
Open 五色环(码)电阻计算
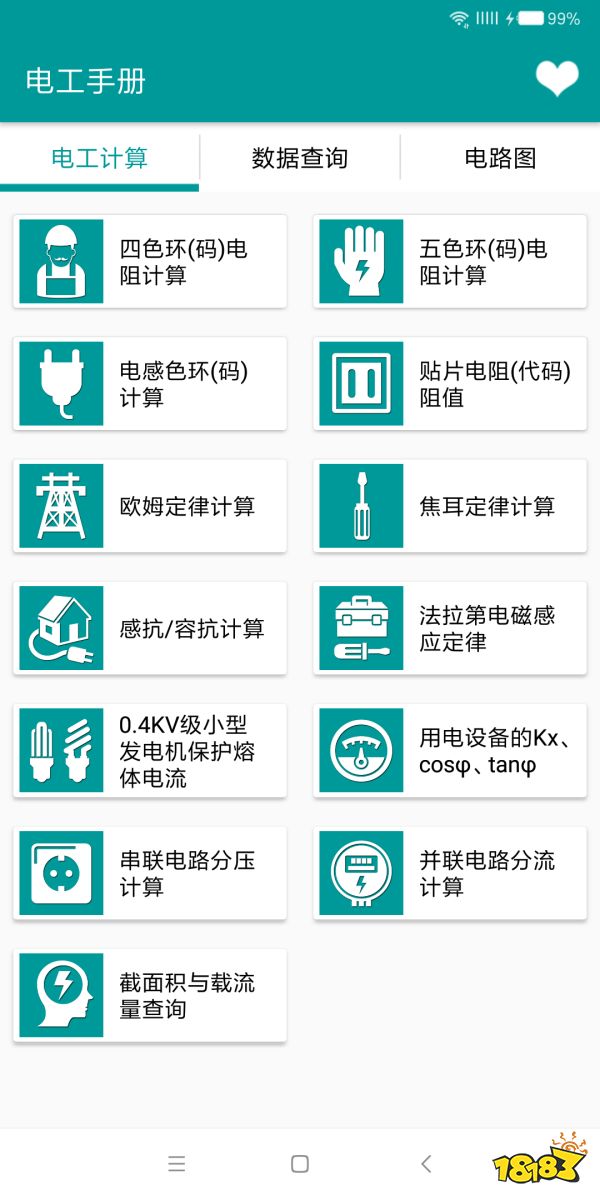coord(450,262)
